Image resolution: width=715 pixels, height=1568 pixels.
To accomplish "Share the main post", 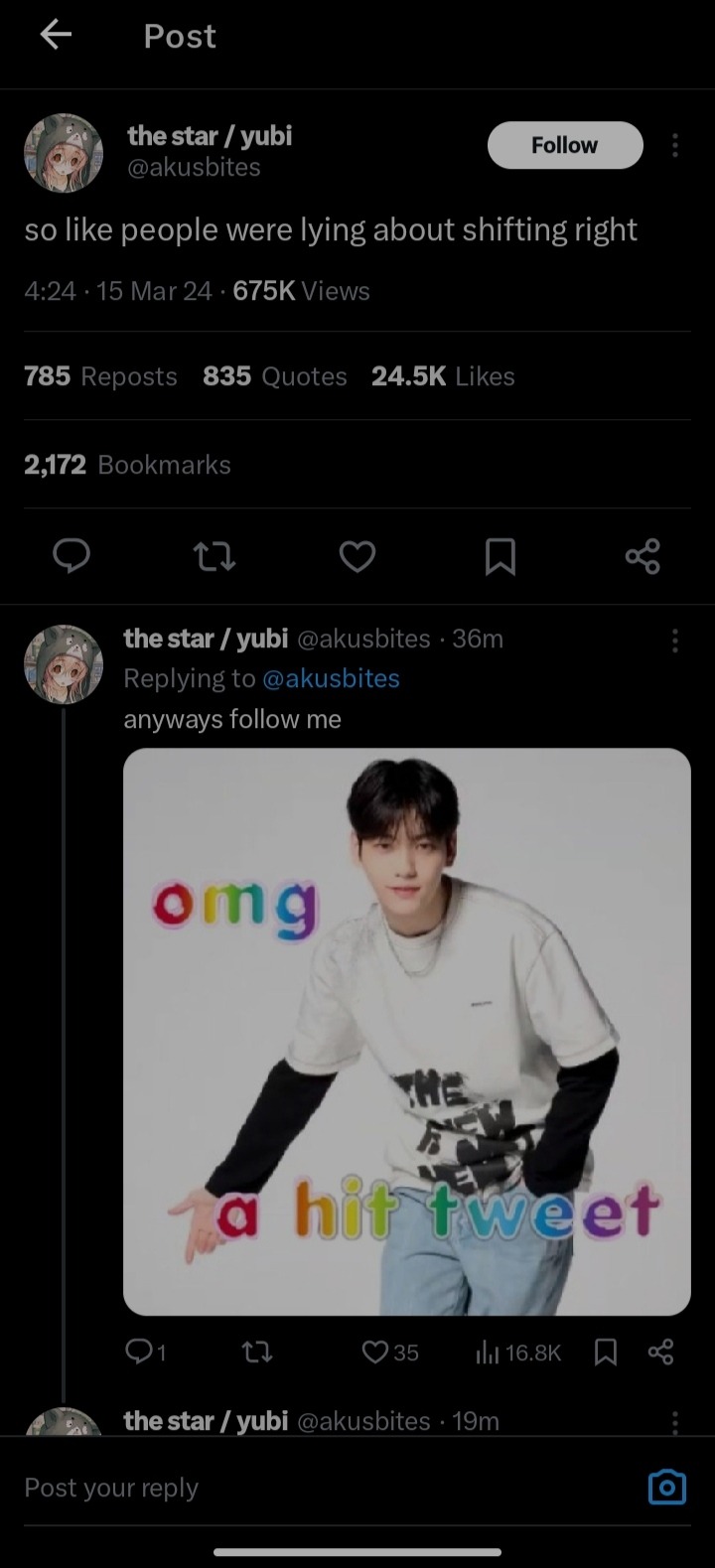I will pyautogui.click(x=643, y=558).
